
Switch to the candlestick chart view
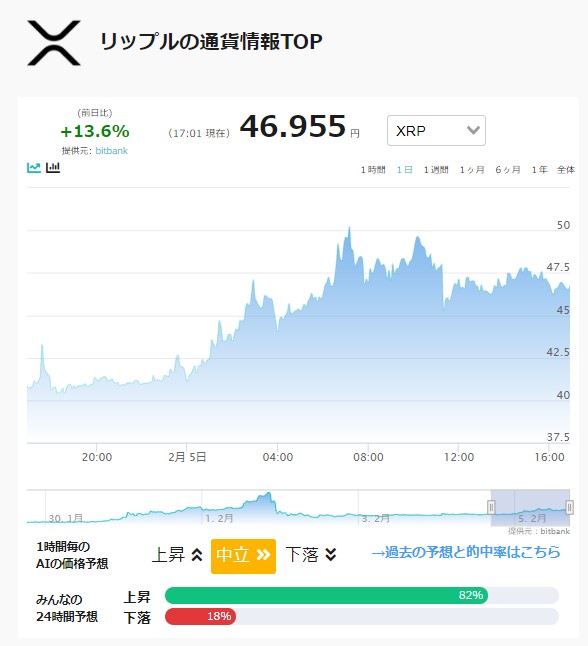pyautogui.click(x=53, y=167)
